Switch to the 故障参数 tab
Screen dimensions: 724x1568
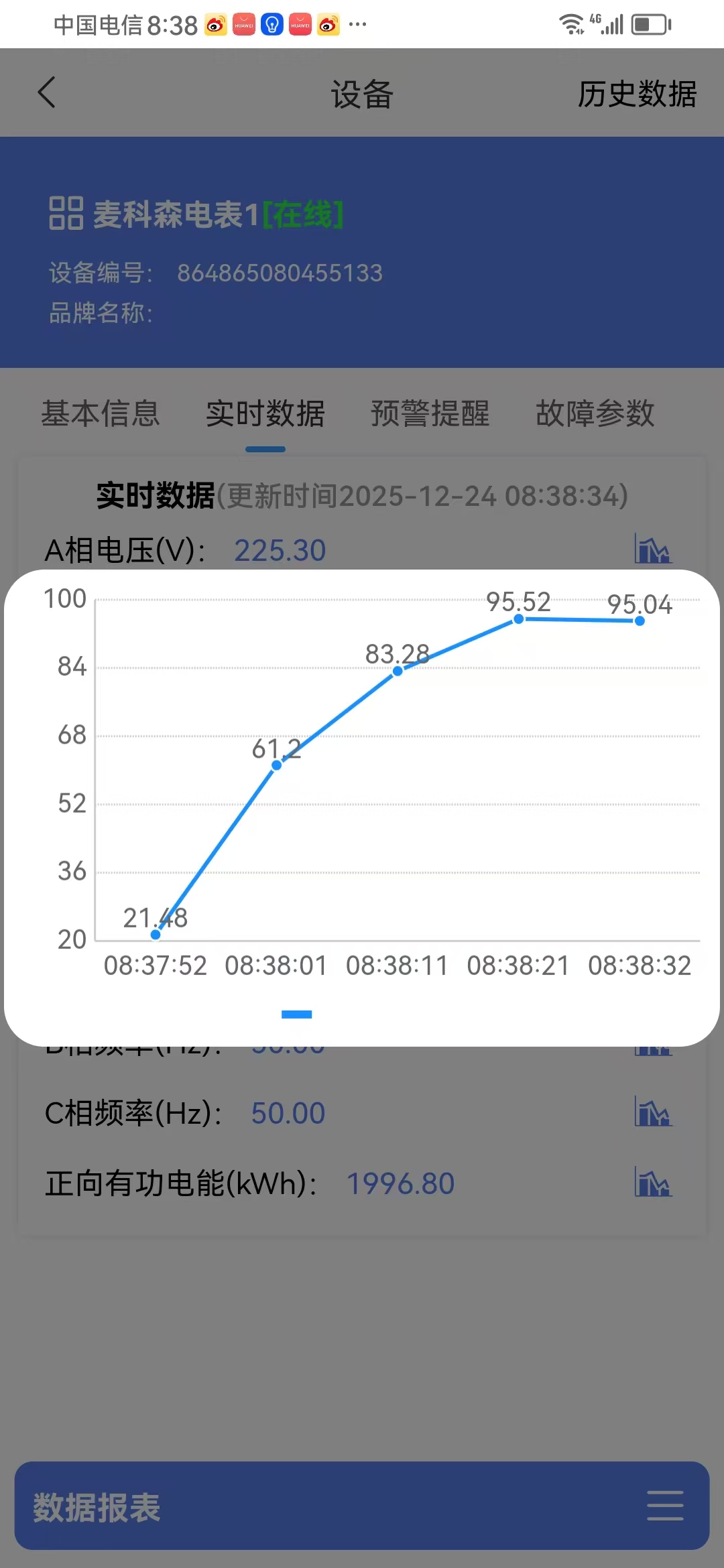(595, 413)
